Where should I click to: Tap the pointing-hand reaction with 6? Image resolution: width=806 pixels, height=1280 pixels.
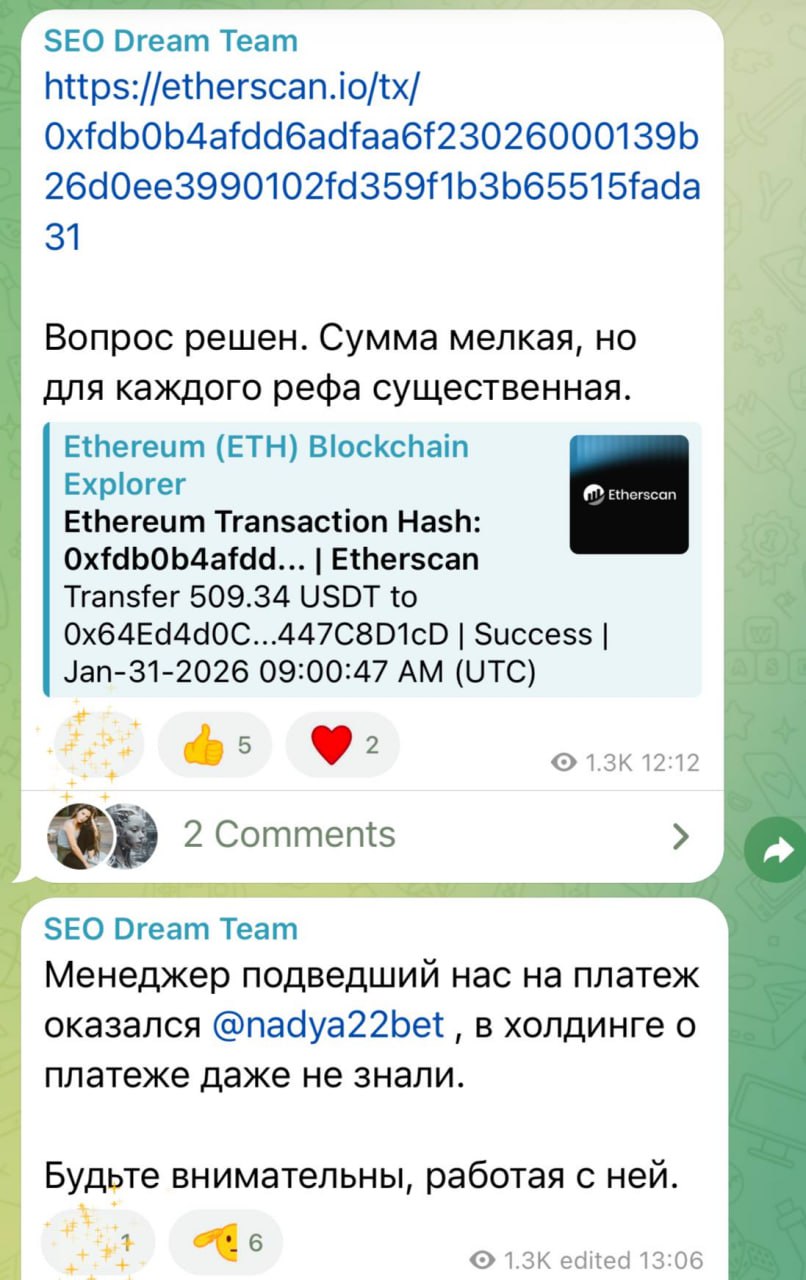coord(226,1243)
